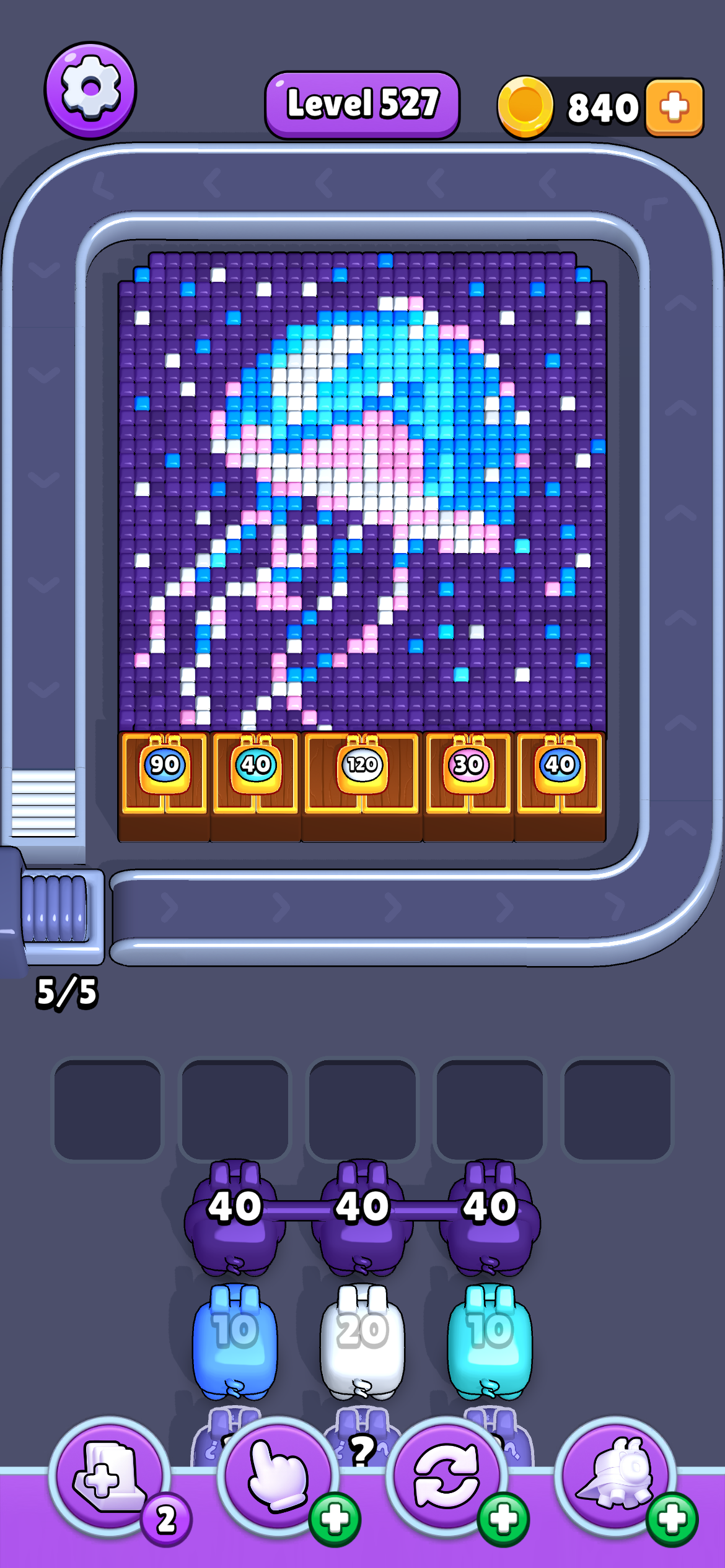Use the shuffle arrows booster
Viewport: 725px width, 1568px height.
pos(447,1477)
